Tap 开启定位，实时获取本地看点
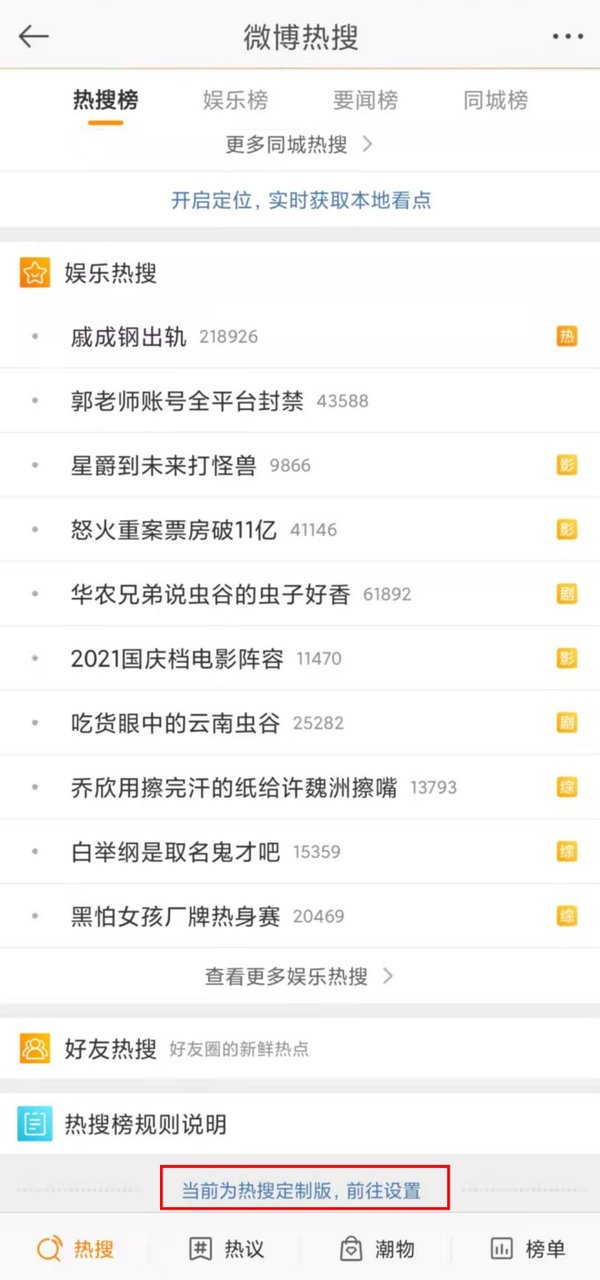The width and height of the screenshot is (600, 1280). pyautogui.click(x=300, y=200)
